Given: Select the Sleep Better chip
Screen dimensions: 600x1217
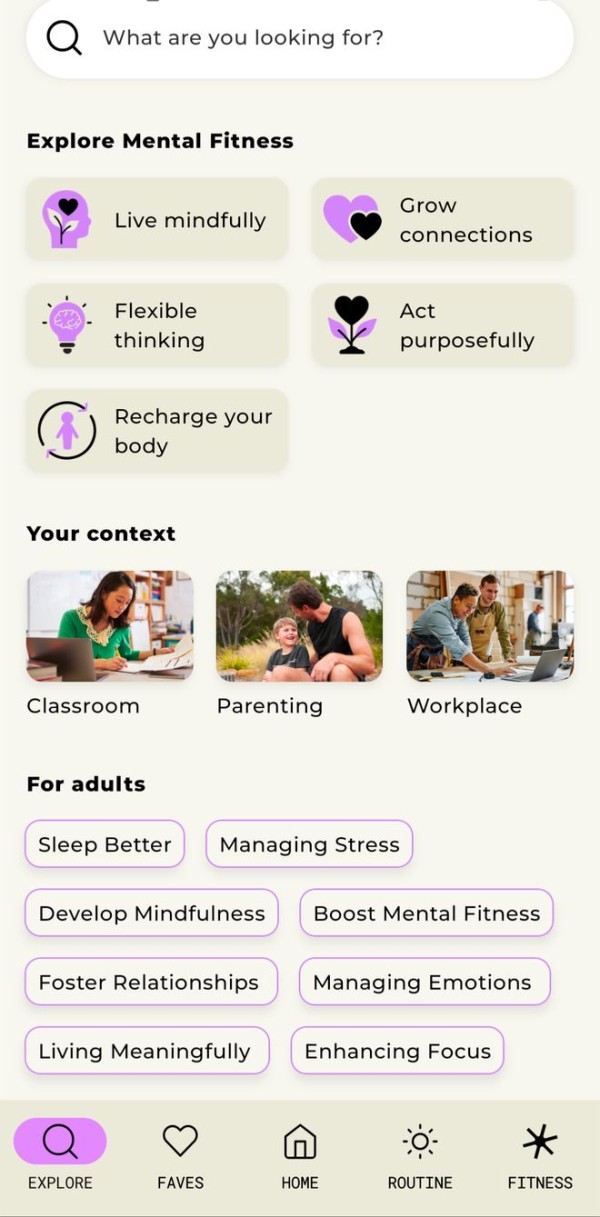Looking at the screenshot, I should 105,844.
